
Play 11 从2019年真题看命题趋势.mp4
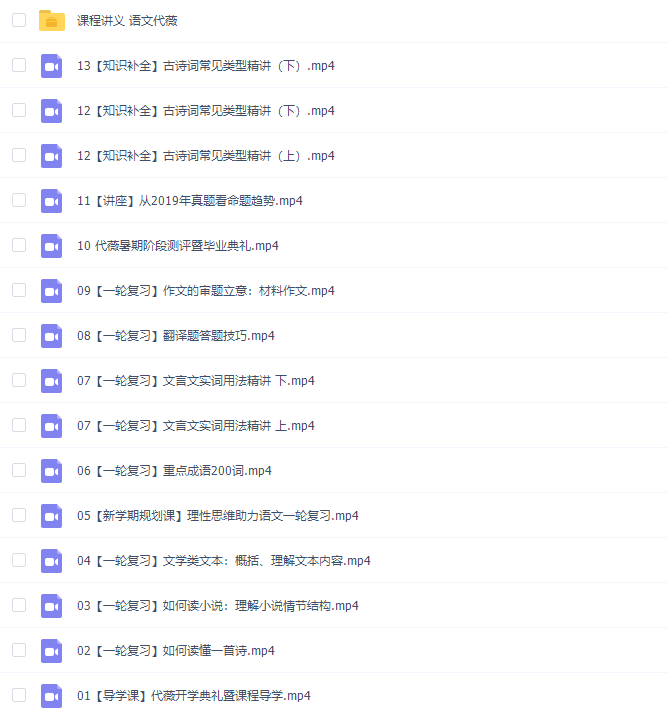click(x=190, y=201)
